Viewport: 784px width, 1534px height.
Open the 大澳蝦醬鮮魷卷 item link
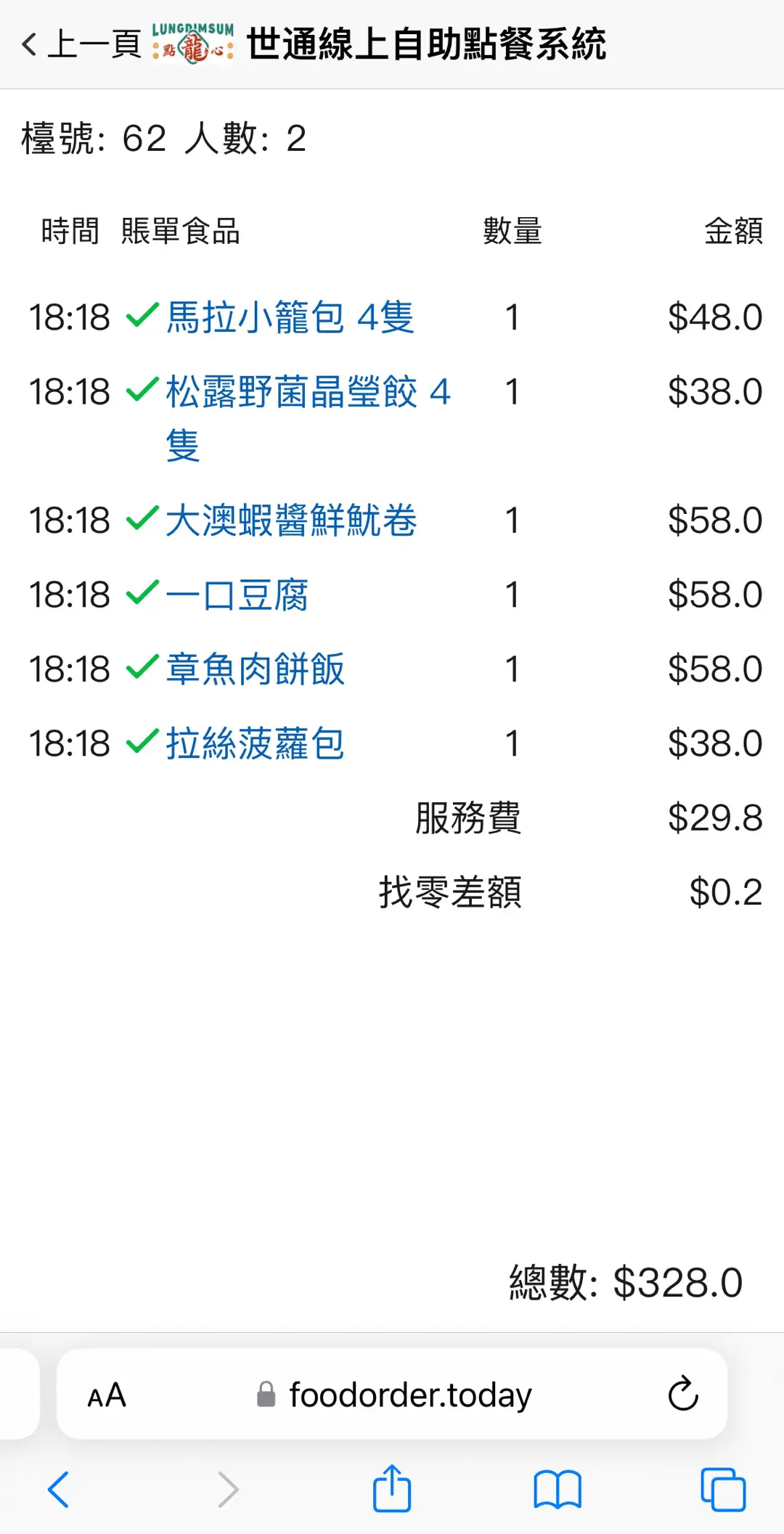tap(291, 521)
